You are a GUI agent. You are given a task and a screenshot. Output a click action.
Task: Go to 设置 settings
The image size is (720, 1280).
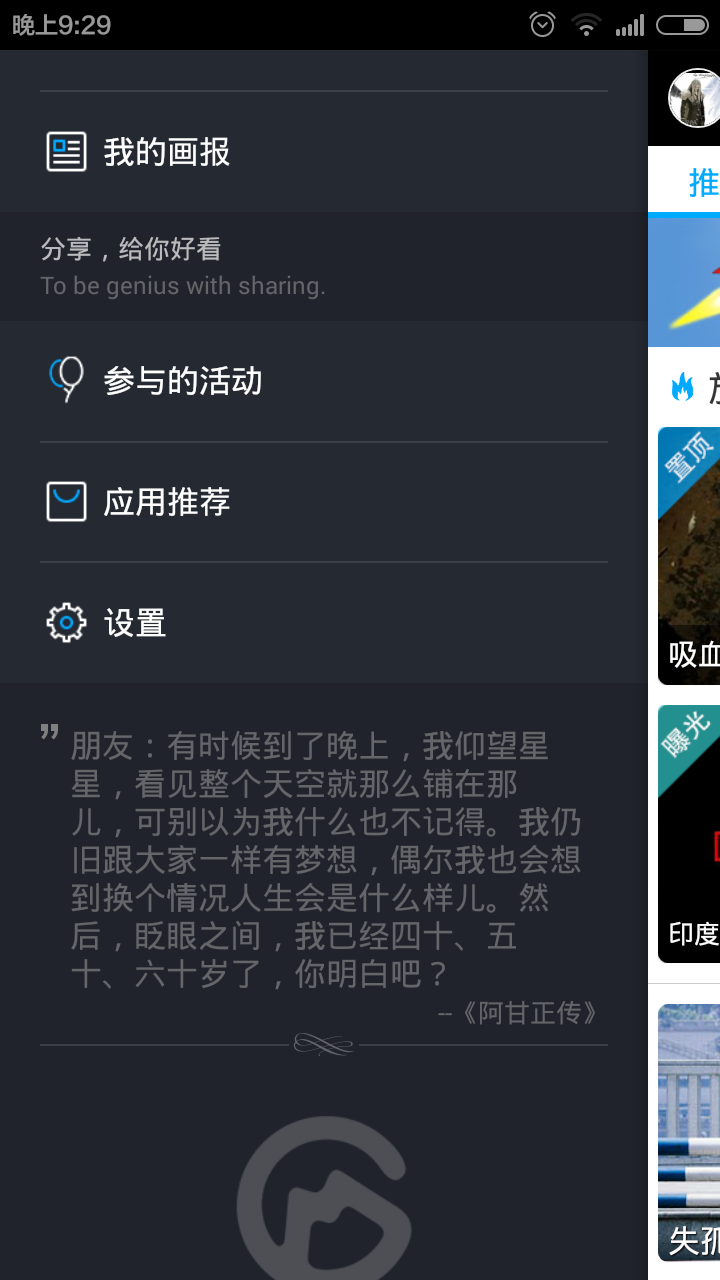(x=324, y=623)
